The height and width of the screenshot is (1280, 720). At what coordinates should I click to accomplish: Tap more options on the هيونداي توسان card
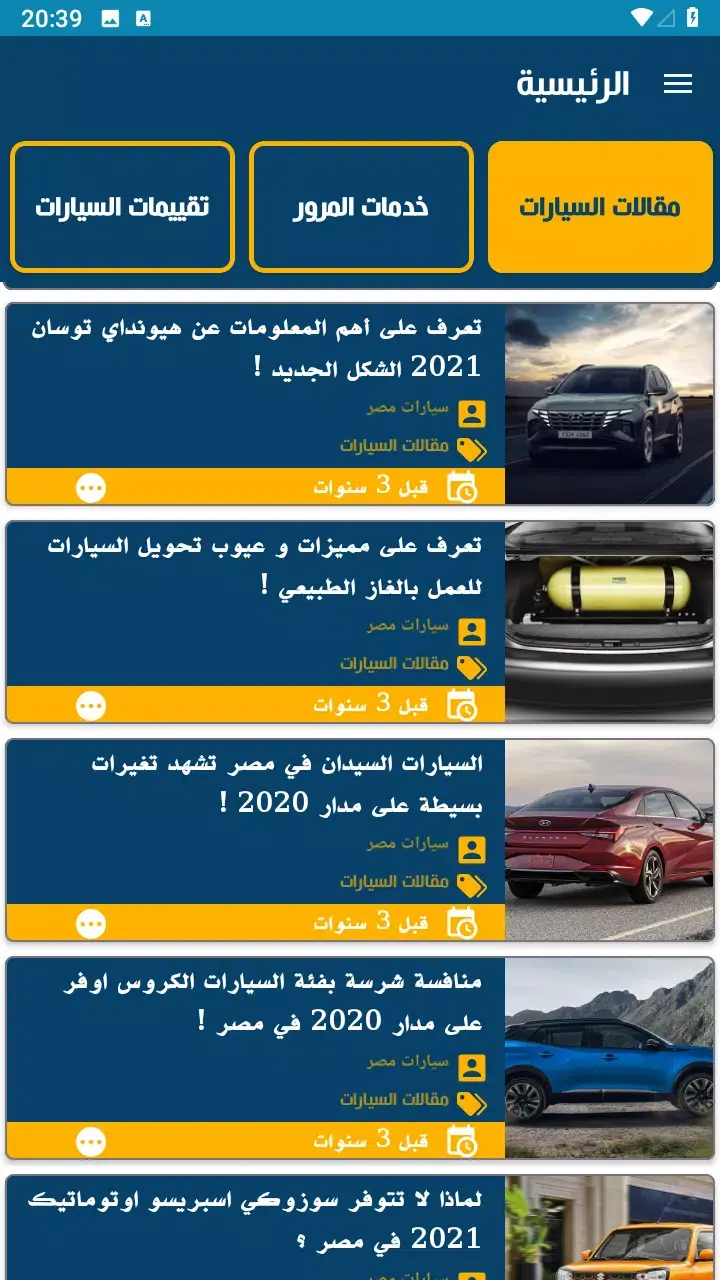click(x=91, y=487)
